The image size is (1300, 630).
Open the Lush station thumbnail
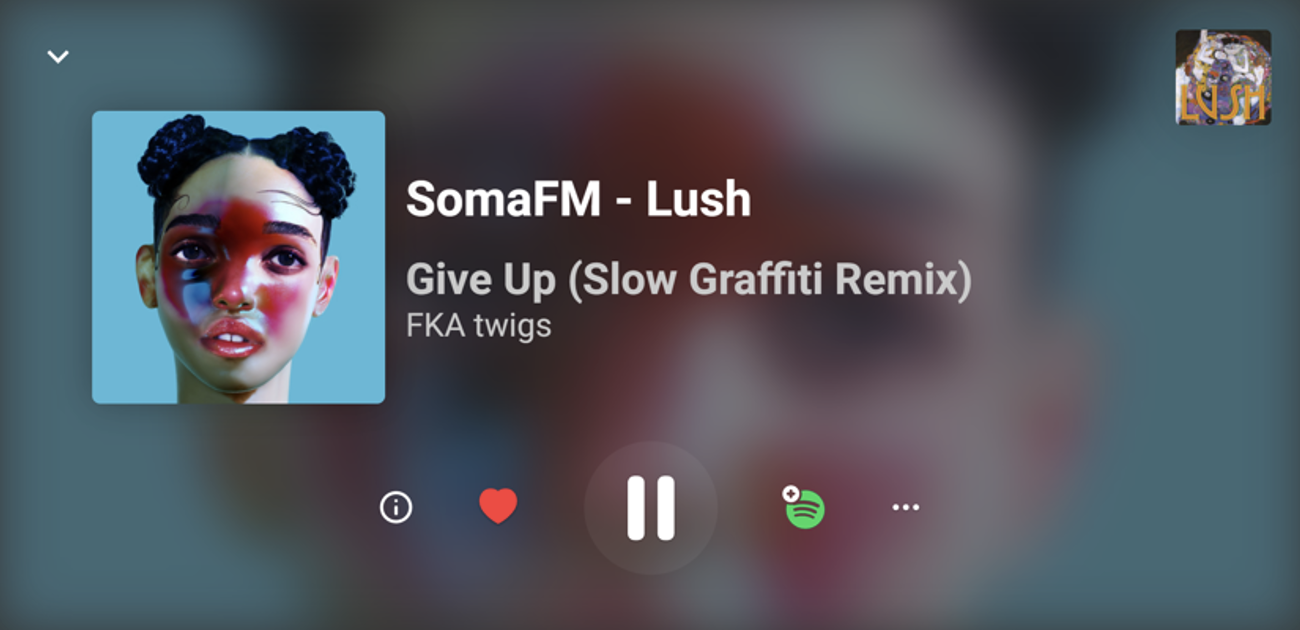click(1222, 77)
